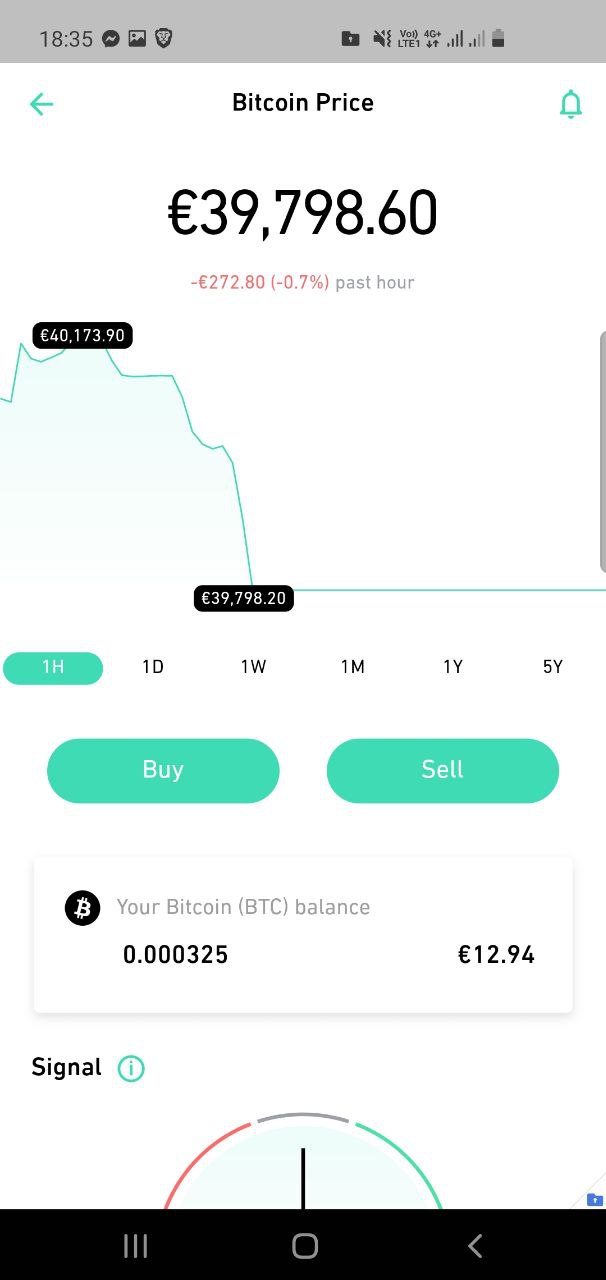Show the 1Y price chart
606x1280 pixels.
453,667
